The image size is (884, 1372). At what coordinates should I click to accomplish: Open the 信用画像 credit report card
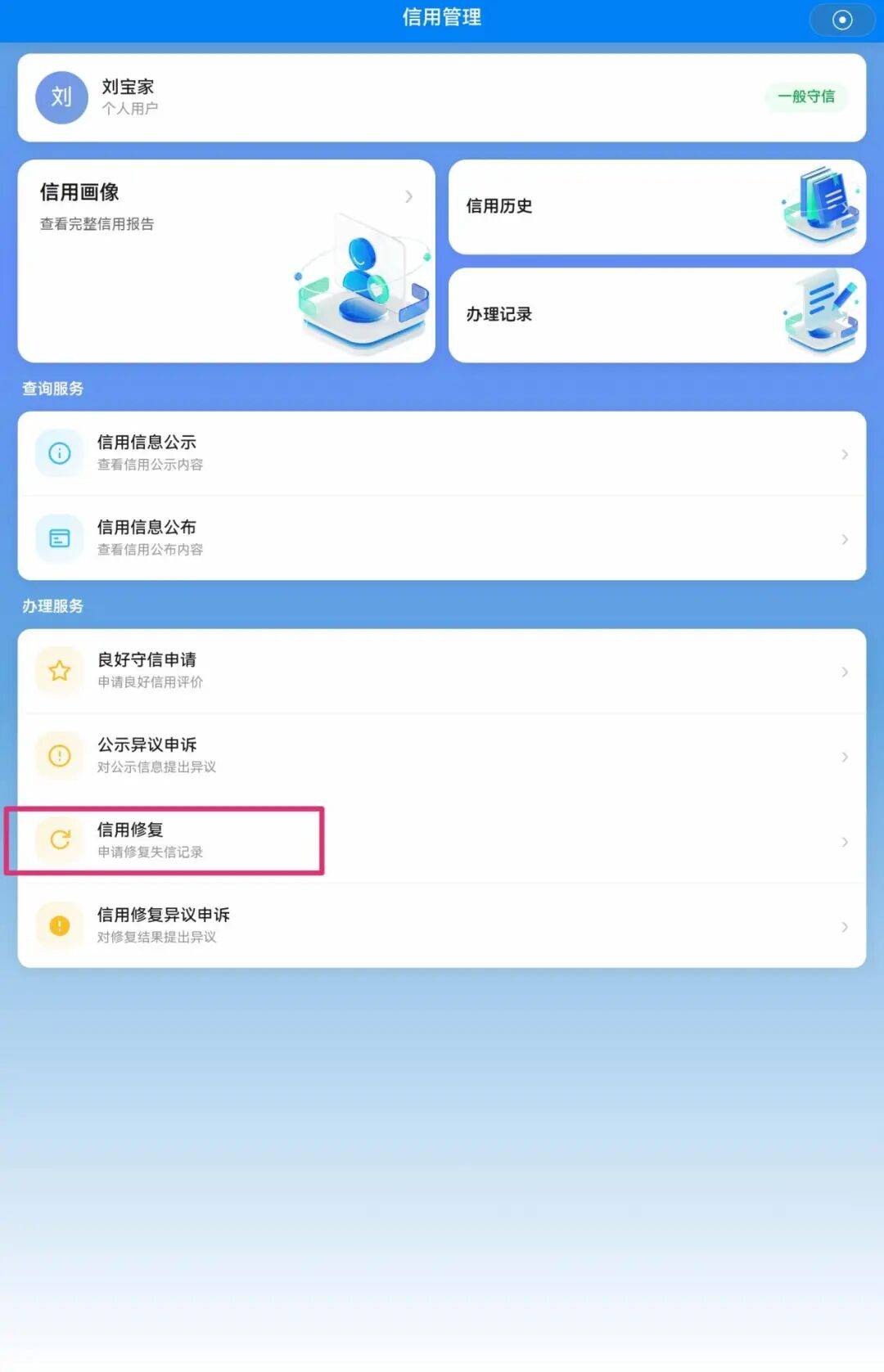tap(226, 260)
